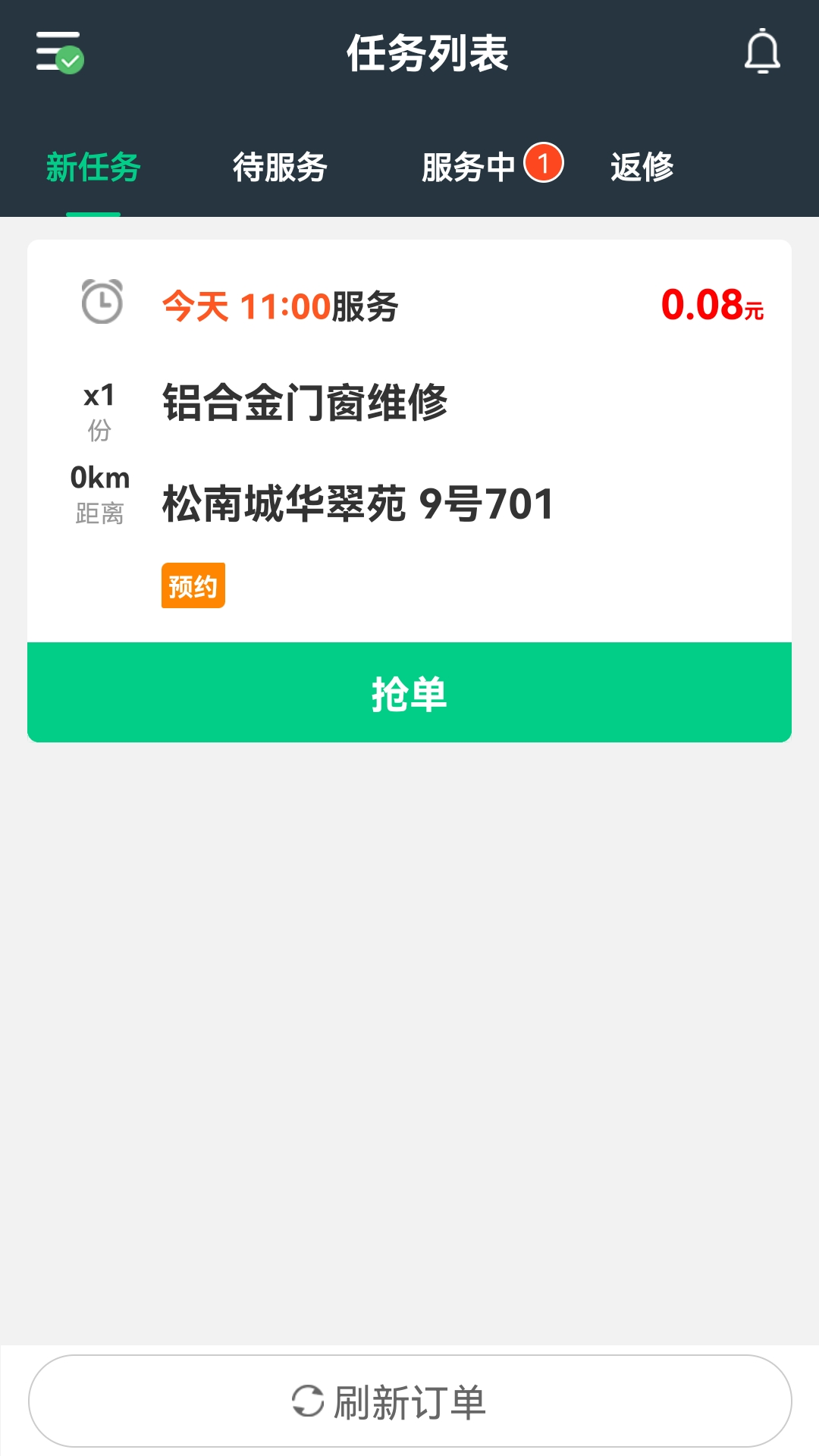
Task: Open the task menu via top-left list icon
Action: point(55,54)
